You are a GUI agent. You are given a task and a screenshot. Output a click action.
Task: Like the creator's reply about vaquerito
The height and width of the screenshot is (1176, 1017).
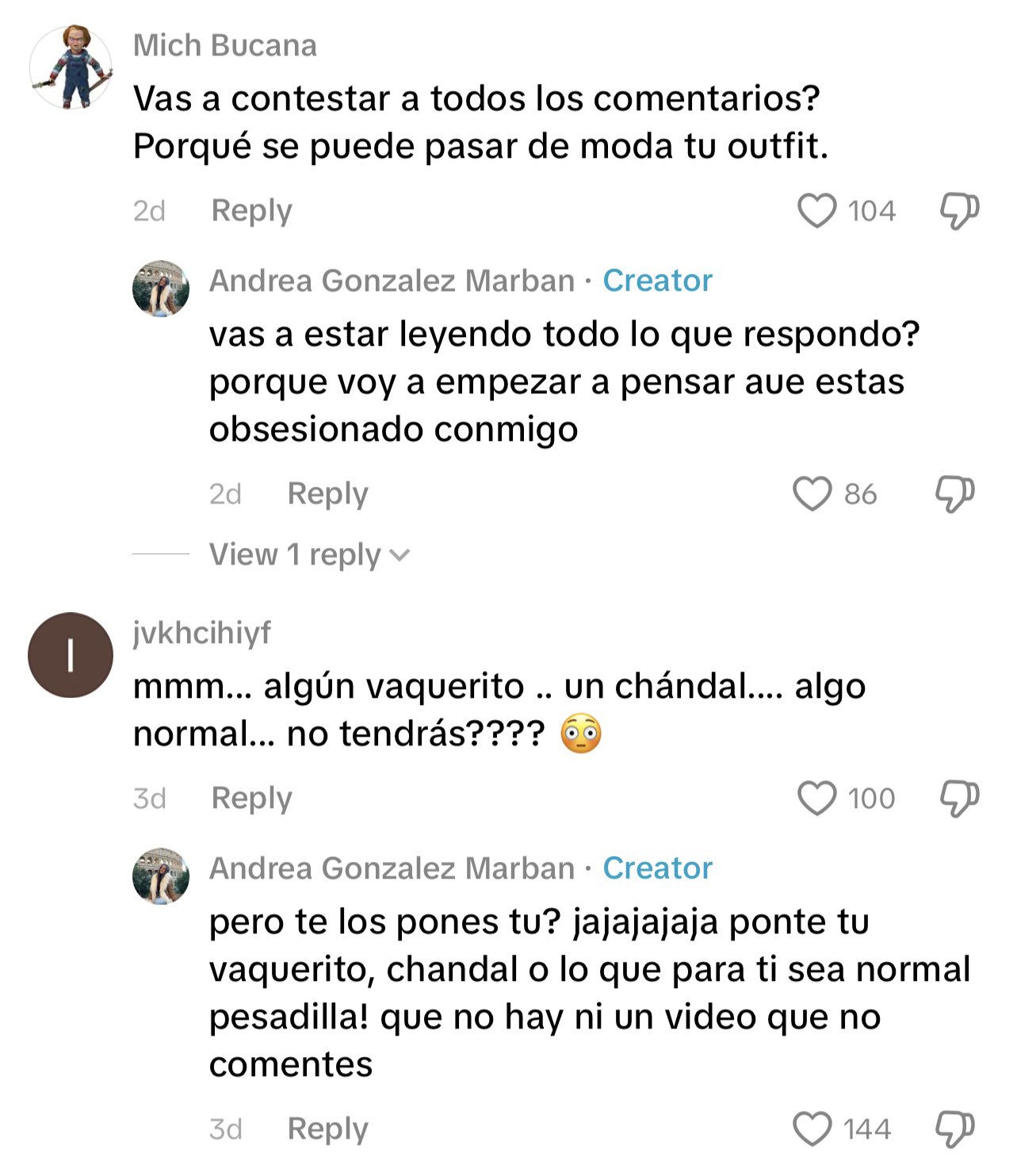point(812,1129)
